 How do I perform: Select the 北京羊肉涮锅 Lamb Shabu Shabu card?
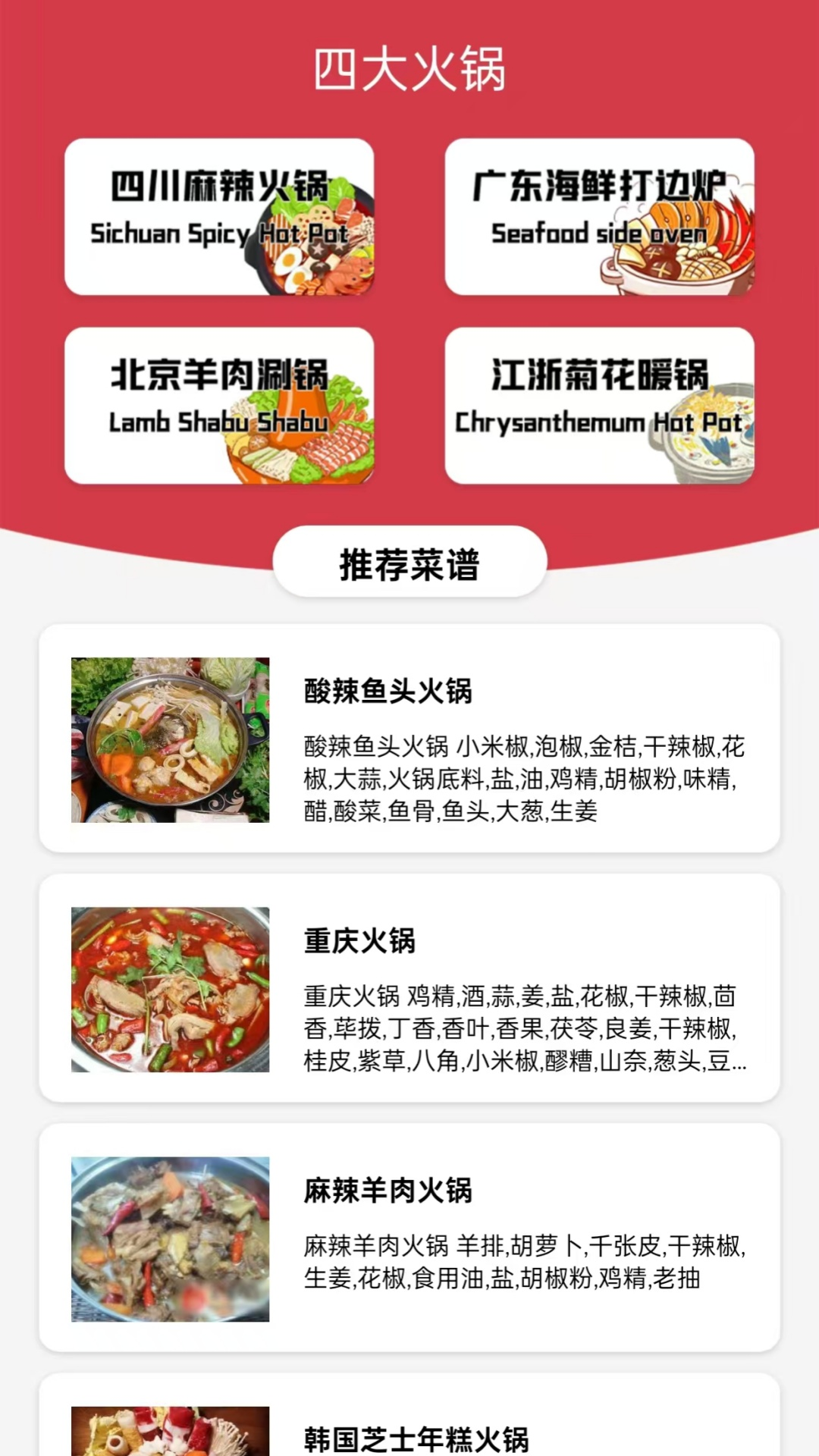pyautogui.click(x=219, y=406)
